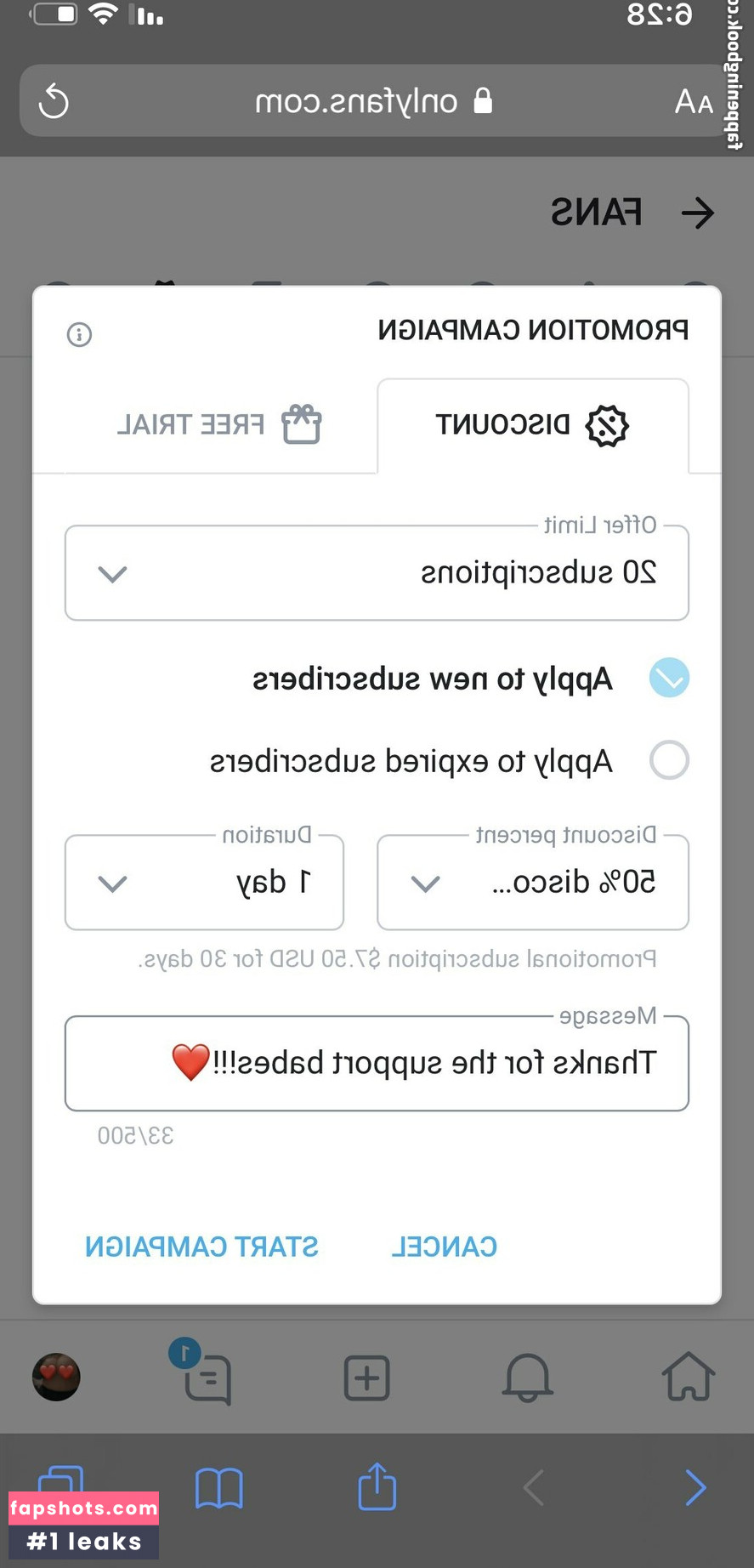Screen dimensions: 754x1568
Task: Select the Discount tab
Action: click(532, 424)
